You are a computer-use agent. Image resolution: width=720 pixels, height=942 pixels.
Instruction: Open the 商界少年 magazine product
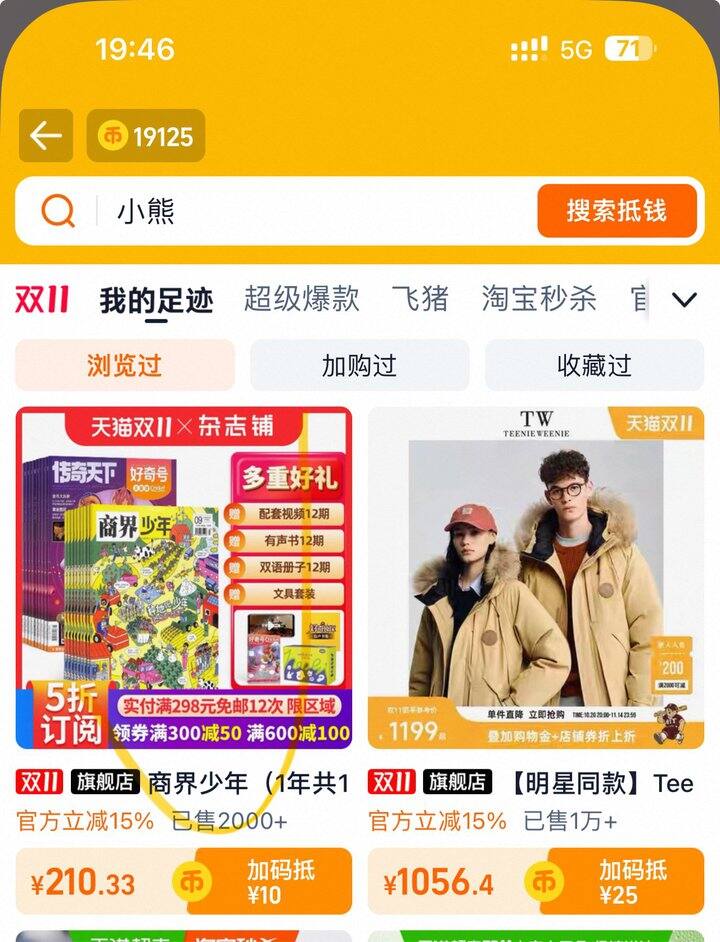click(x=184, y=577)
